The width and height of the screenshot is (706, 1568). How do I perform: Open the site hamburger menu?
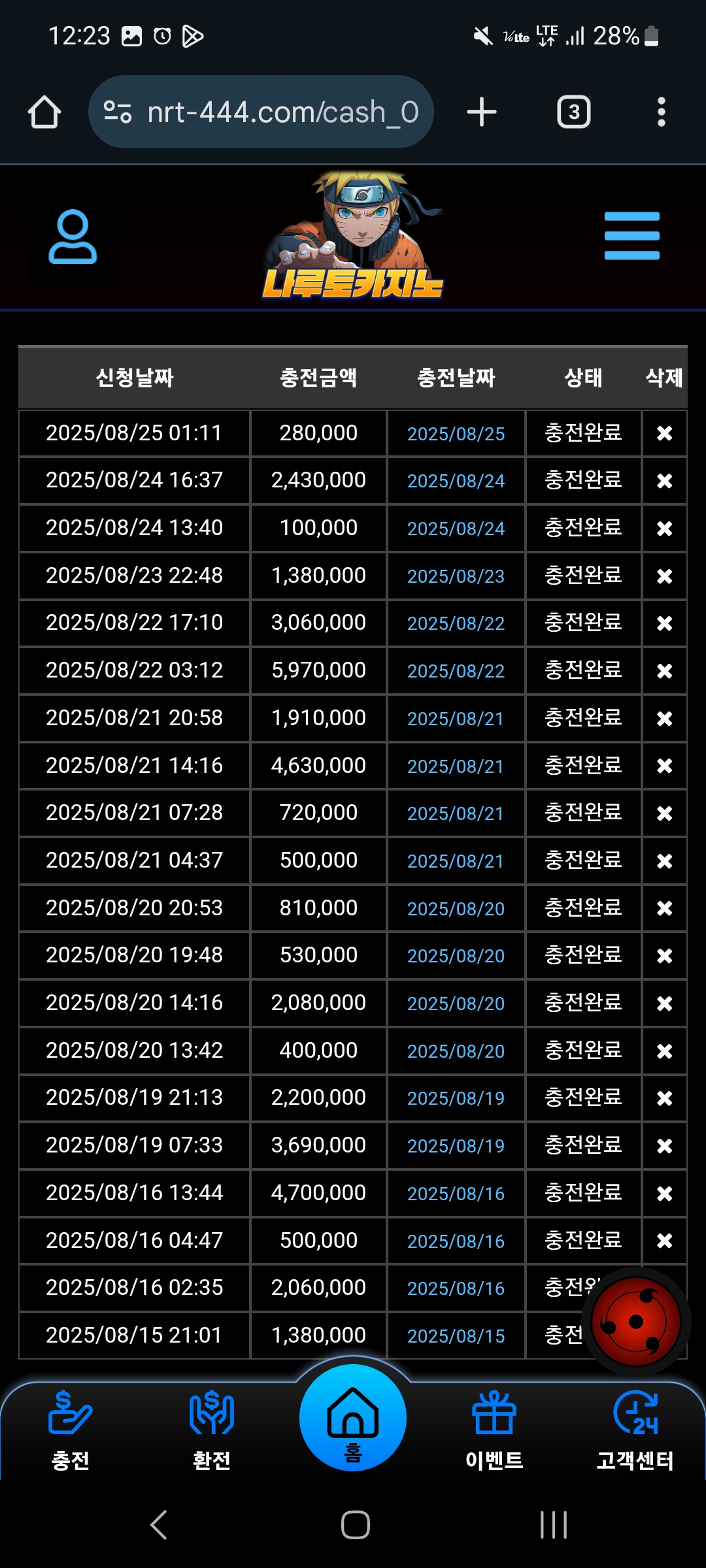pos(631,236)
